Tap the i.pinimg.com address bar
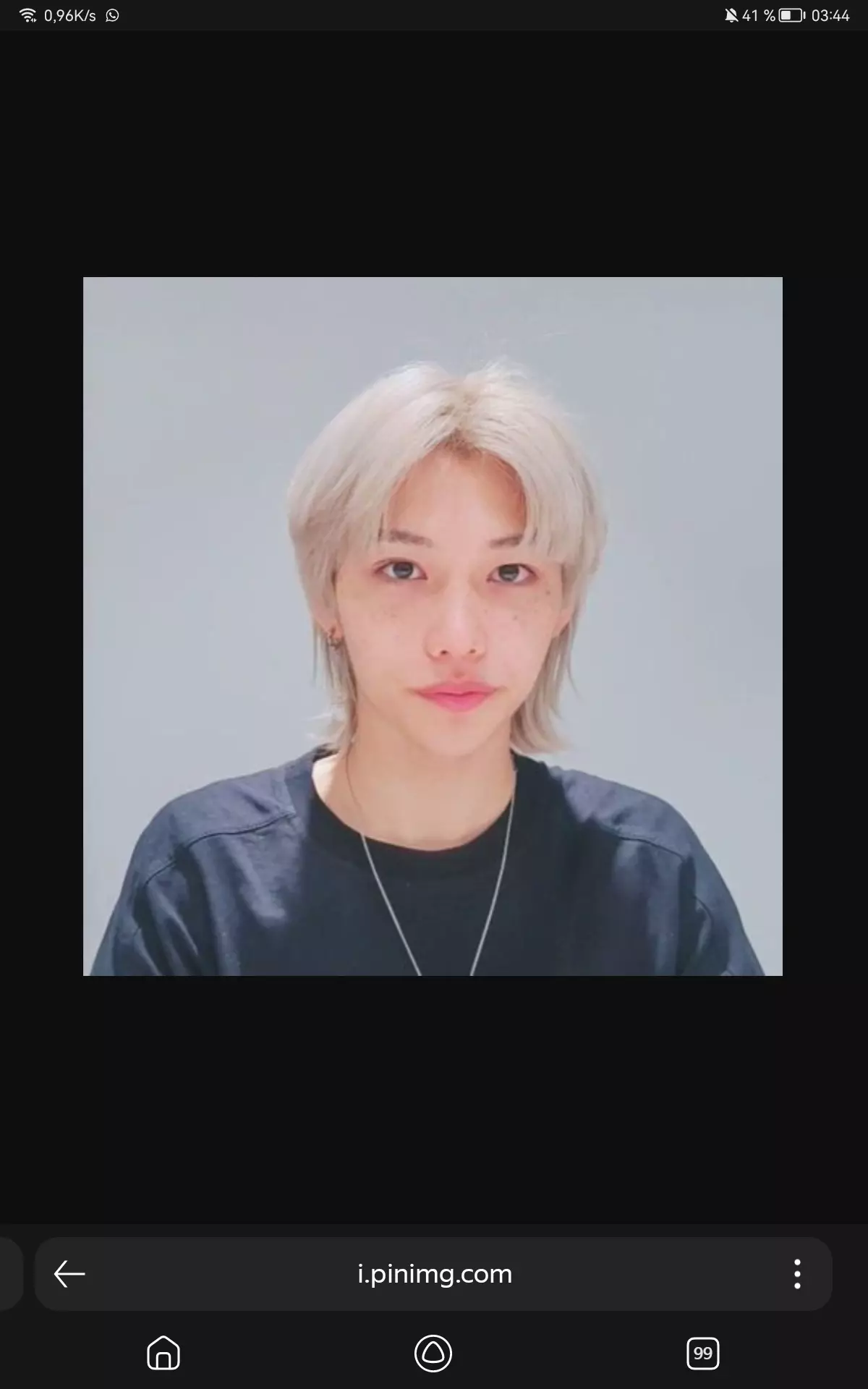 (434, 1274)
